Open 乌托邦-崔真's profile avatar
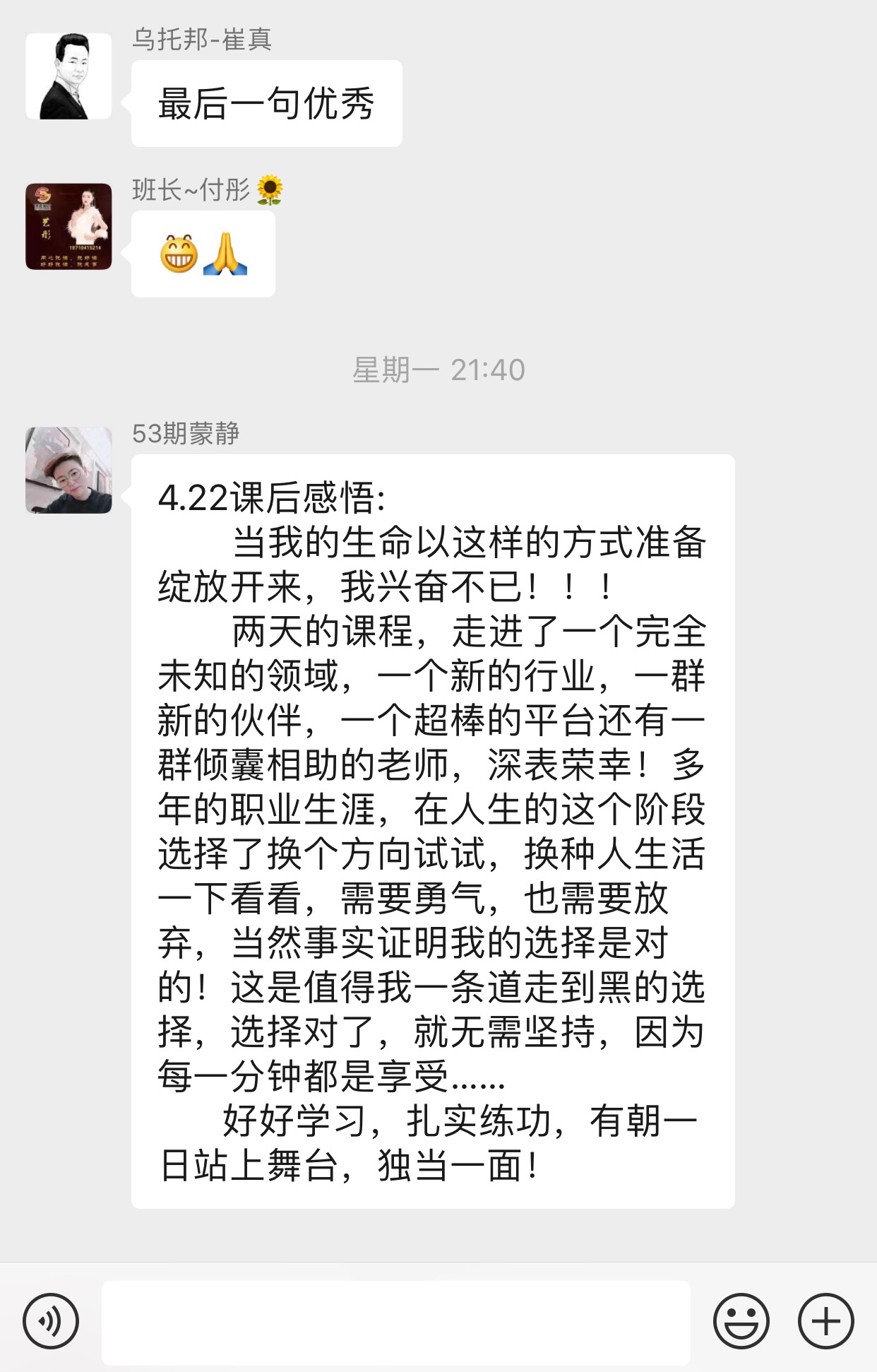This screenshot has width=877, height=1372. tap(68, 76)
